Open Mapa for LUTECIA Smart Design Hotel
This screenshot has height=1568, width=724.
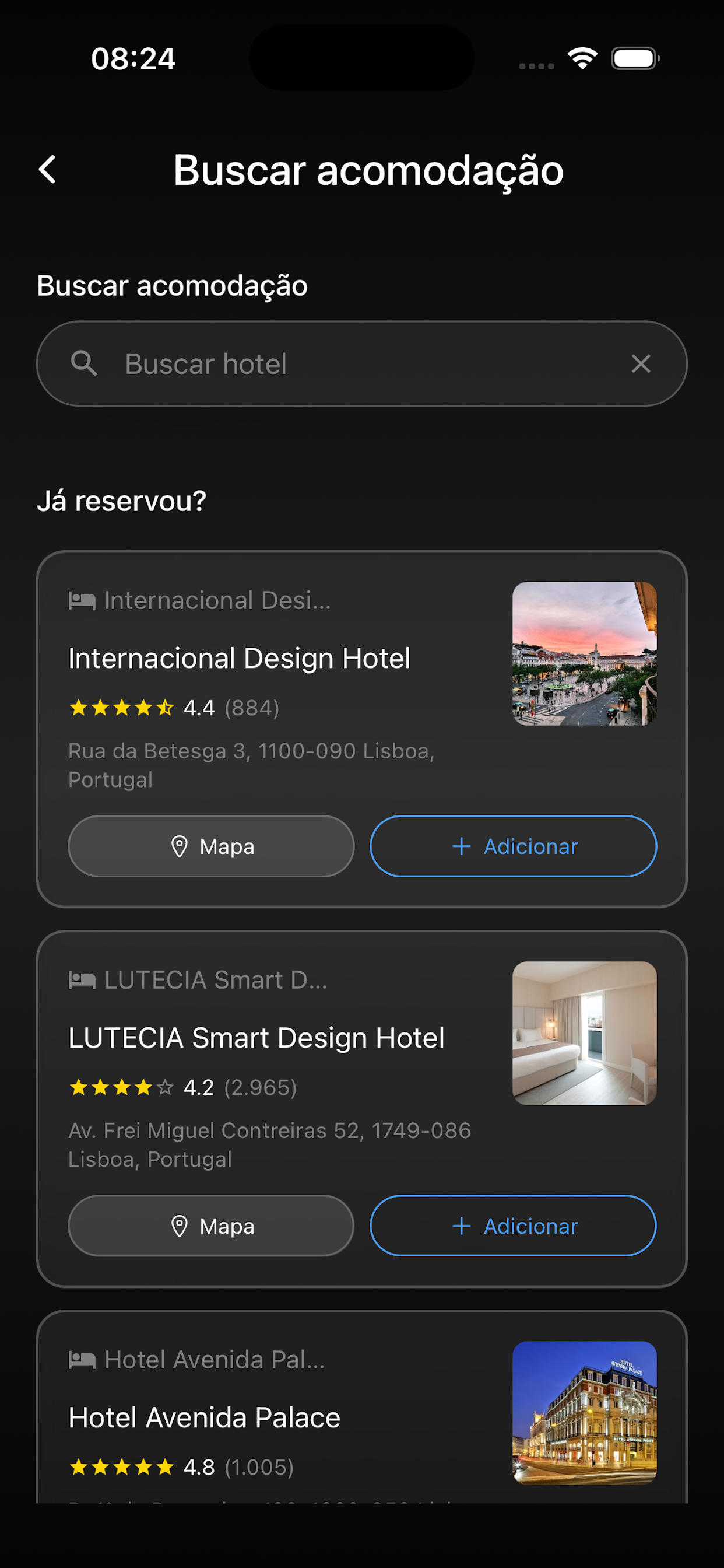click(x=210, y=1226)
